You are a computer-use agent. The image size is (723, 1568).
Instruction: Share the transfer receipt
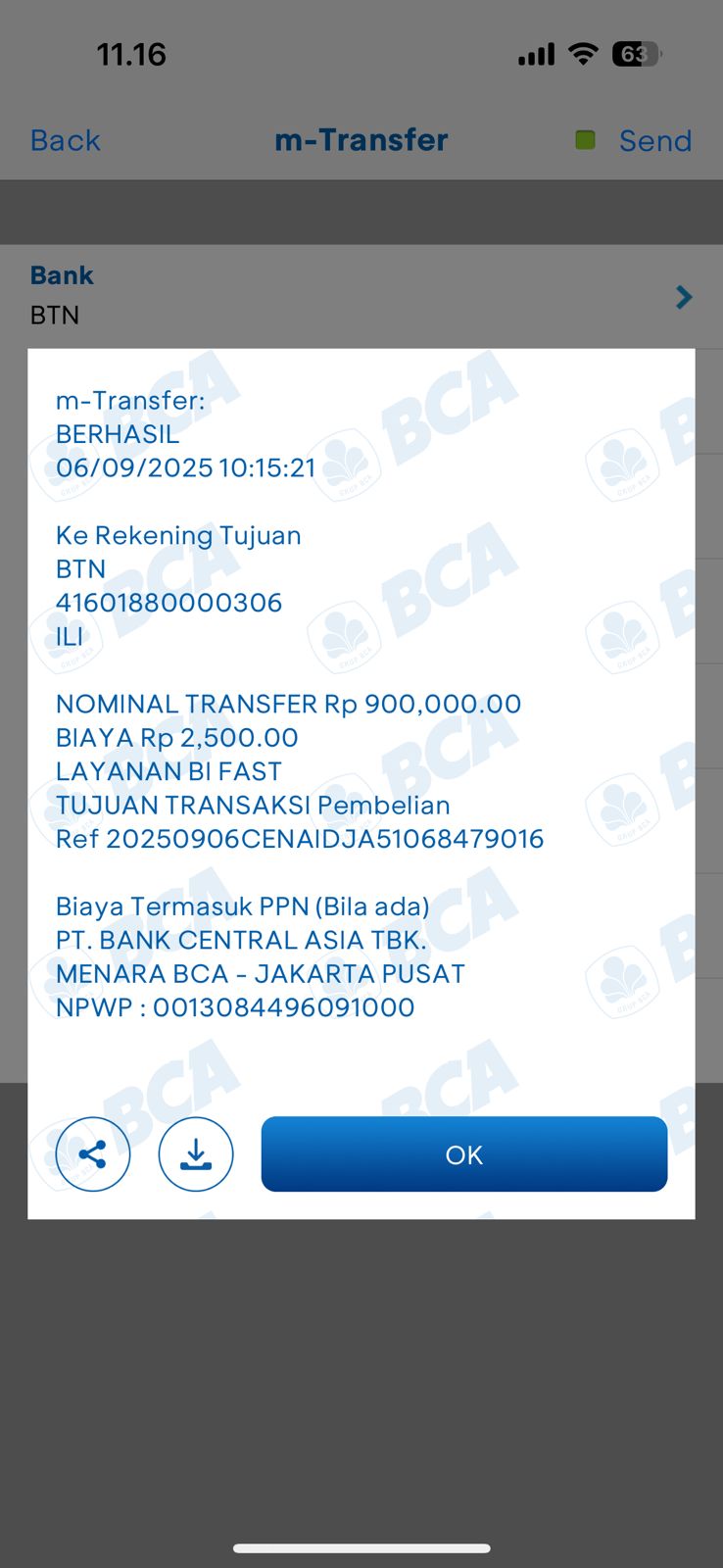coord(93,1154)
